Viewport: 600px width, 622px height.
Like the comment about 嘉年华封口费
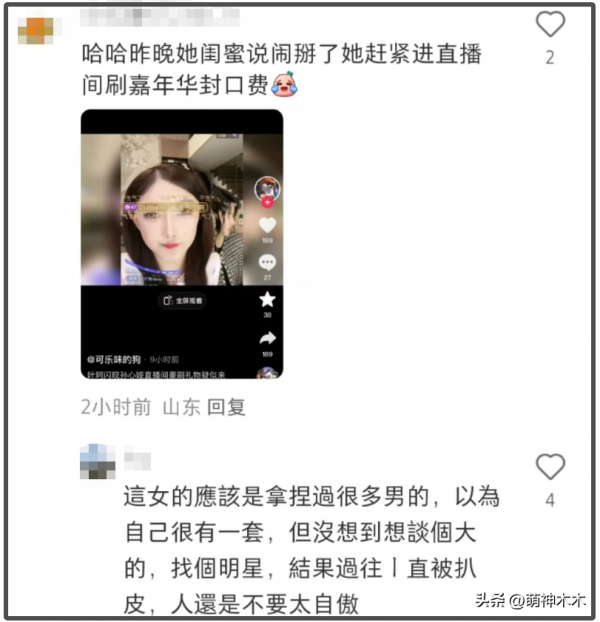(x=550, y=24)
